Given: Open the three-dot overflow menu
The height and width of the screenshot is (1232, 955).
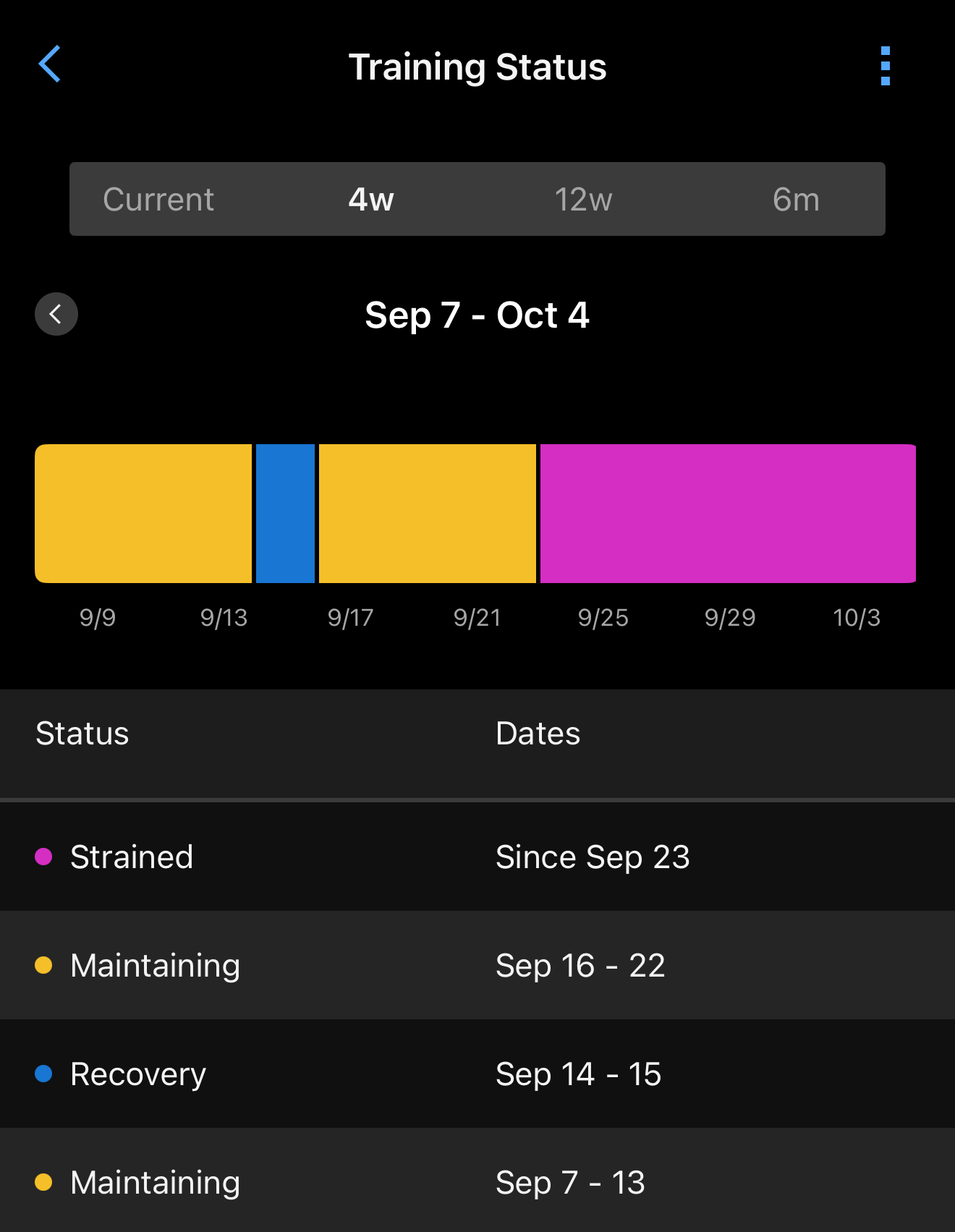Looking at the screenshot, I should [x=885, y=67].
